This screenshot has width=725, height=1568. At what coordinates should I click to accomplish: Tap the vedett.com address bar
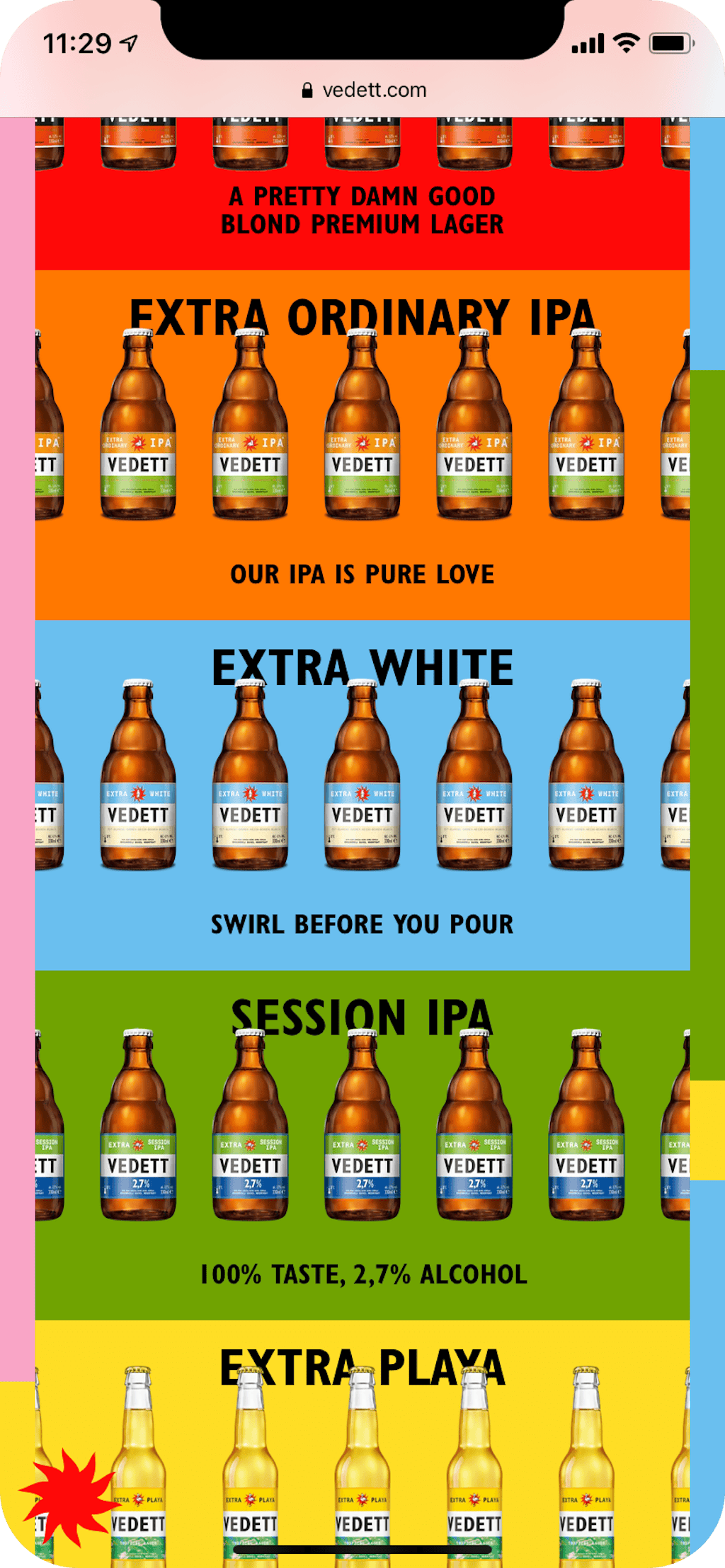click(x=364, y=90)
